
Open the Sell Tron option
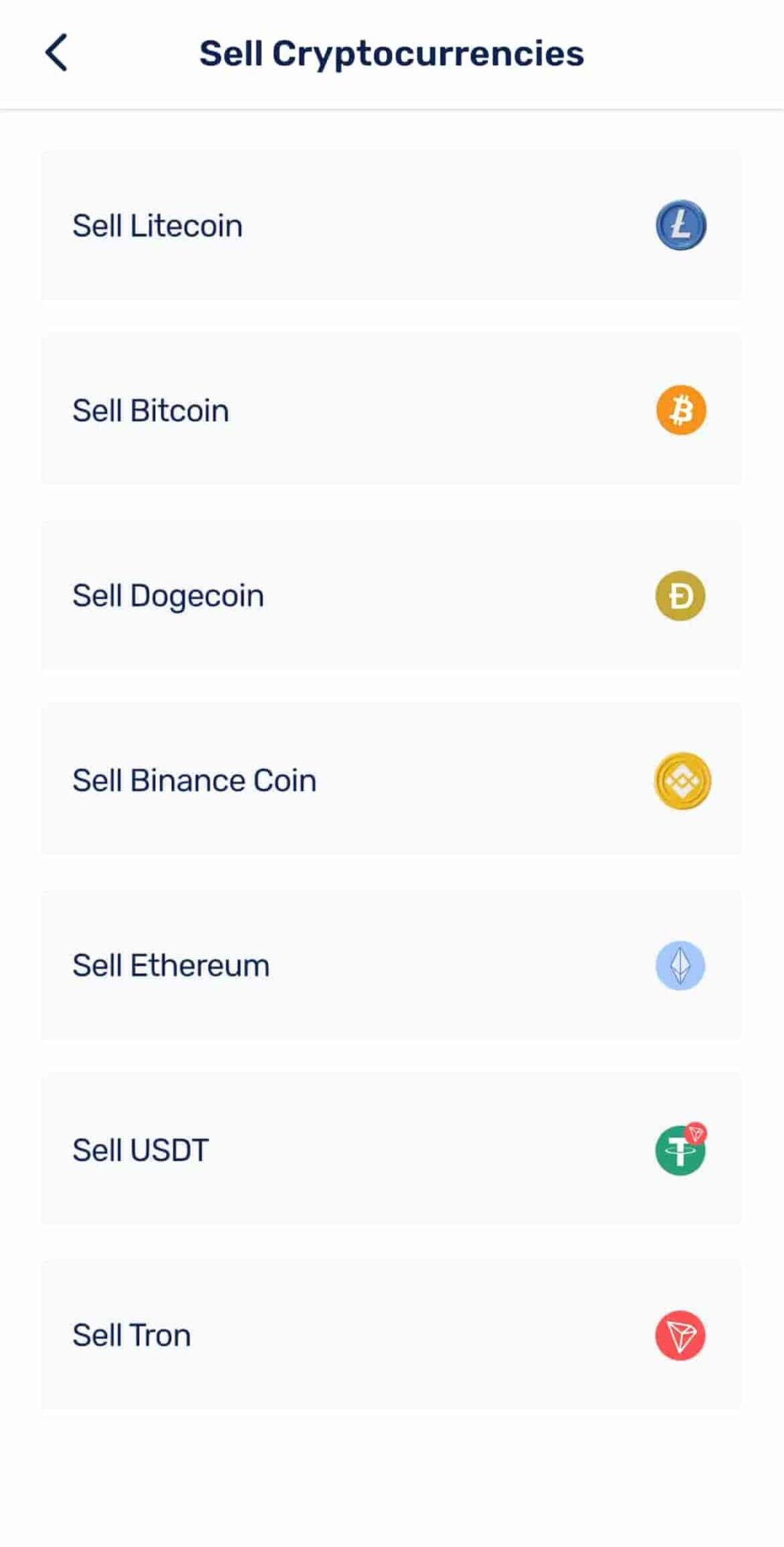(x=392, y=1334)
